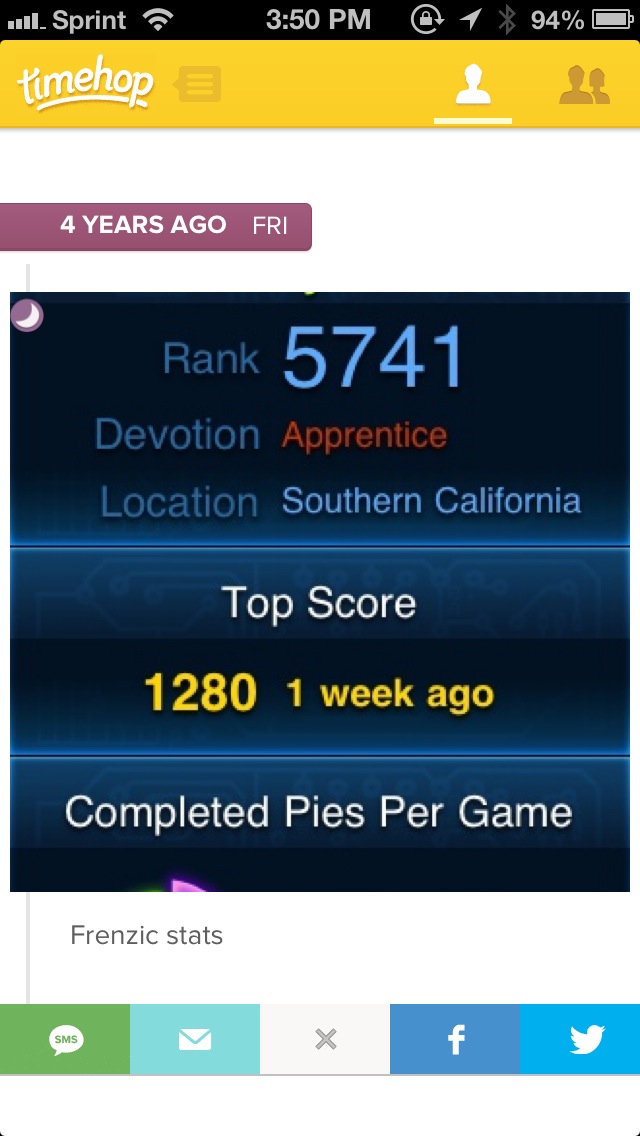The width and height of the screenshot is (640, 1136).
Task: Open the message list icon beside the Timehop logo
Action: click(198, 84)
